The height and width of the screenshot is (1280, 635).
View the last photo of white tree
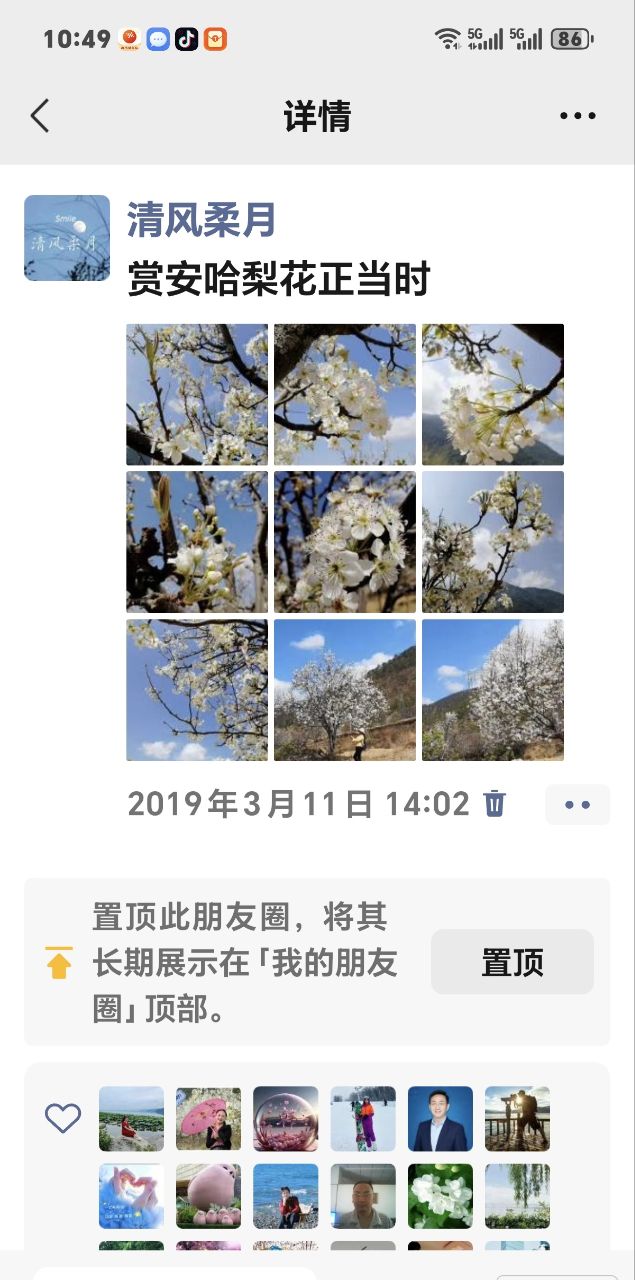click(493, 690)
